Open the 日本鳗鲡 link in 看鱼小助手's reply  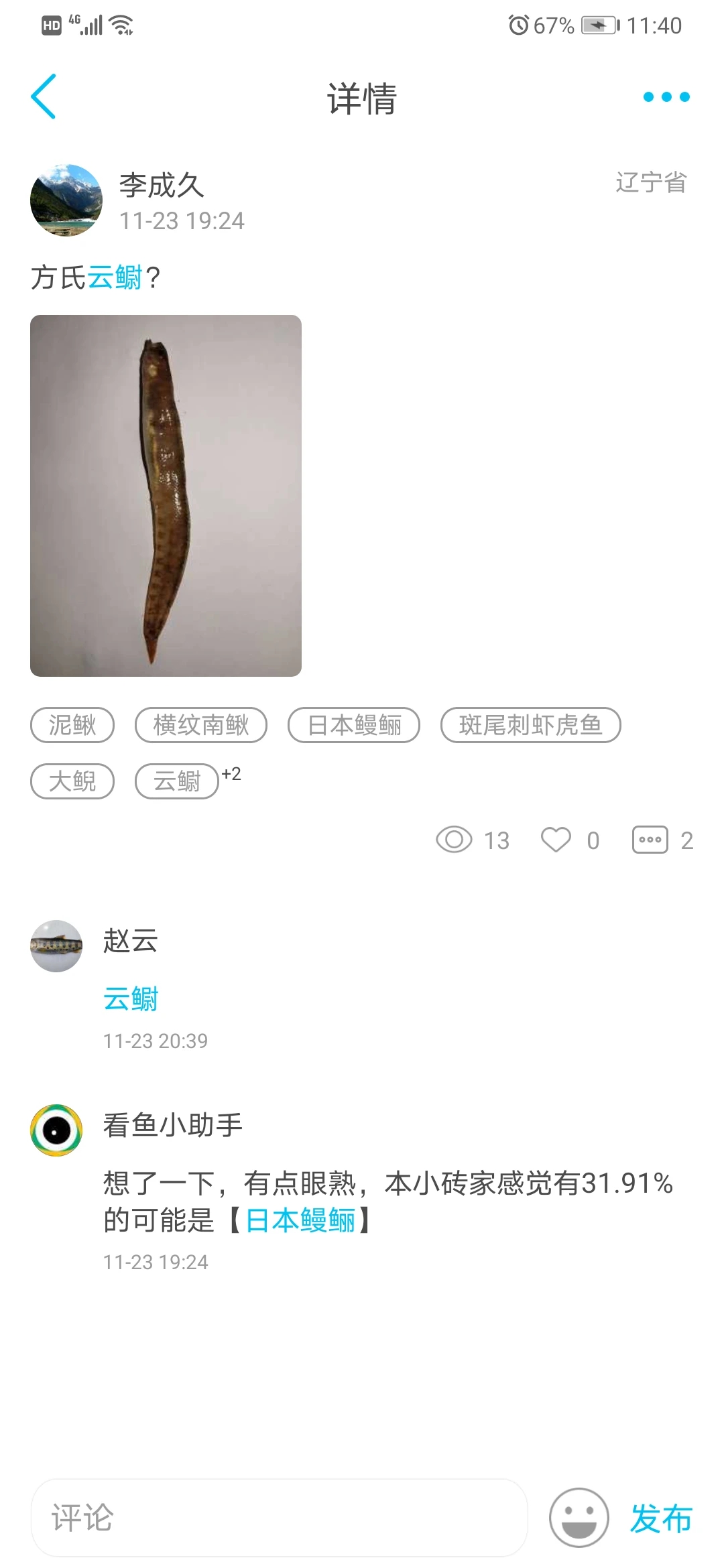[x=300, y=1220]
